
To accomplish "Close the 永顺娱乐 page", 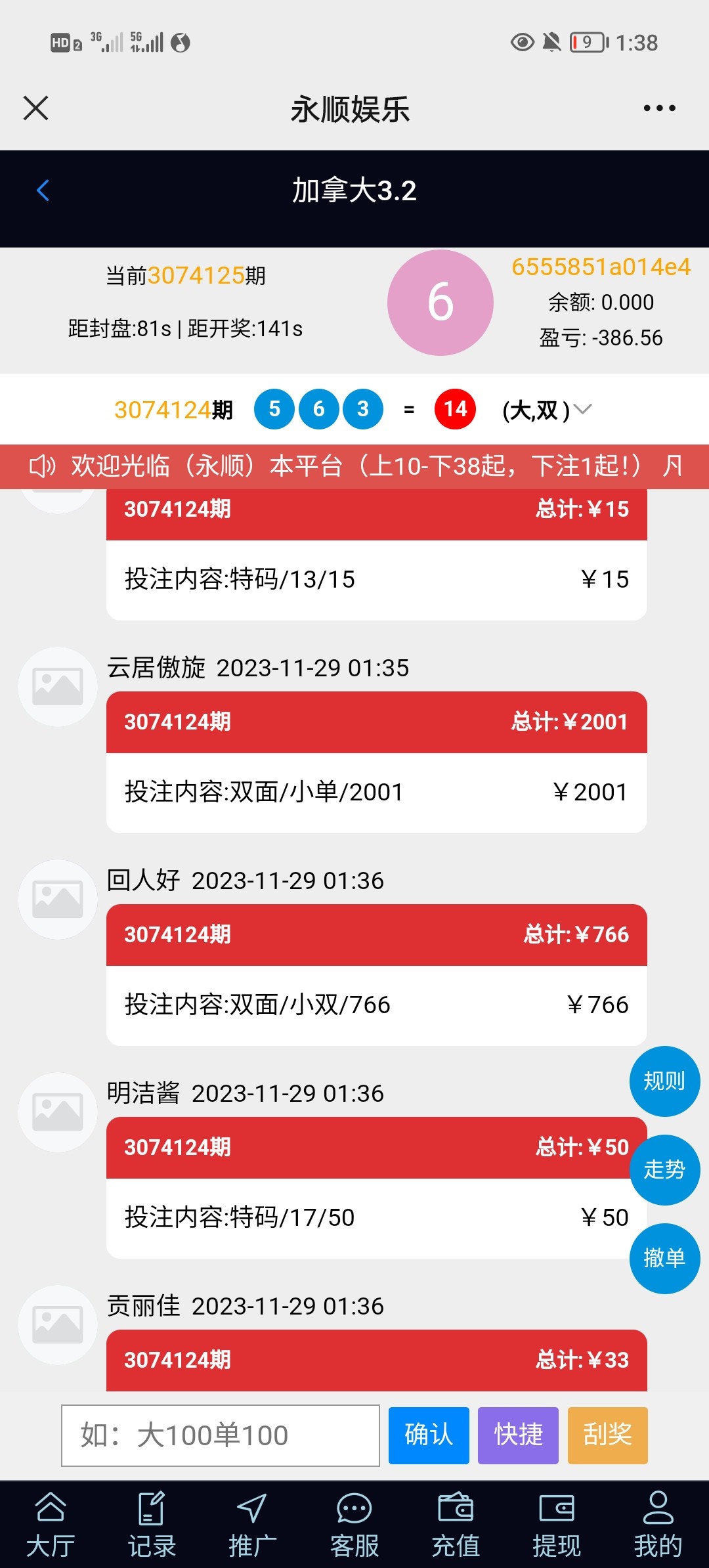I will point(36,108).
